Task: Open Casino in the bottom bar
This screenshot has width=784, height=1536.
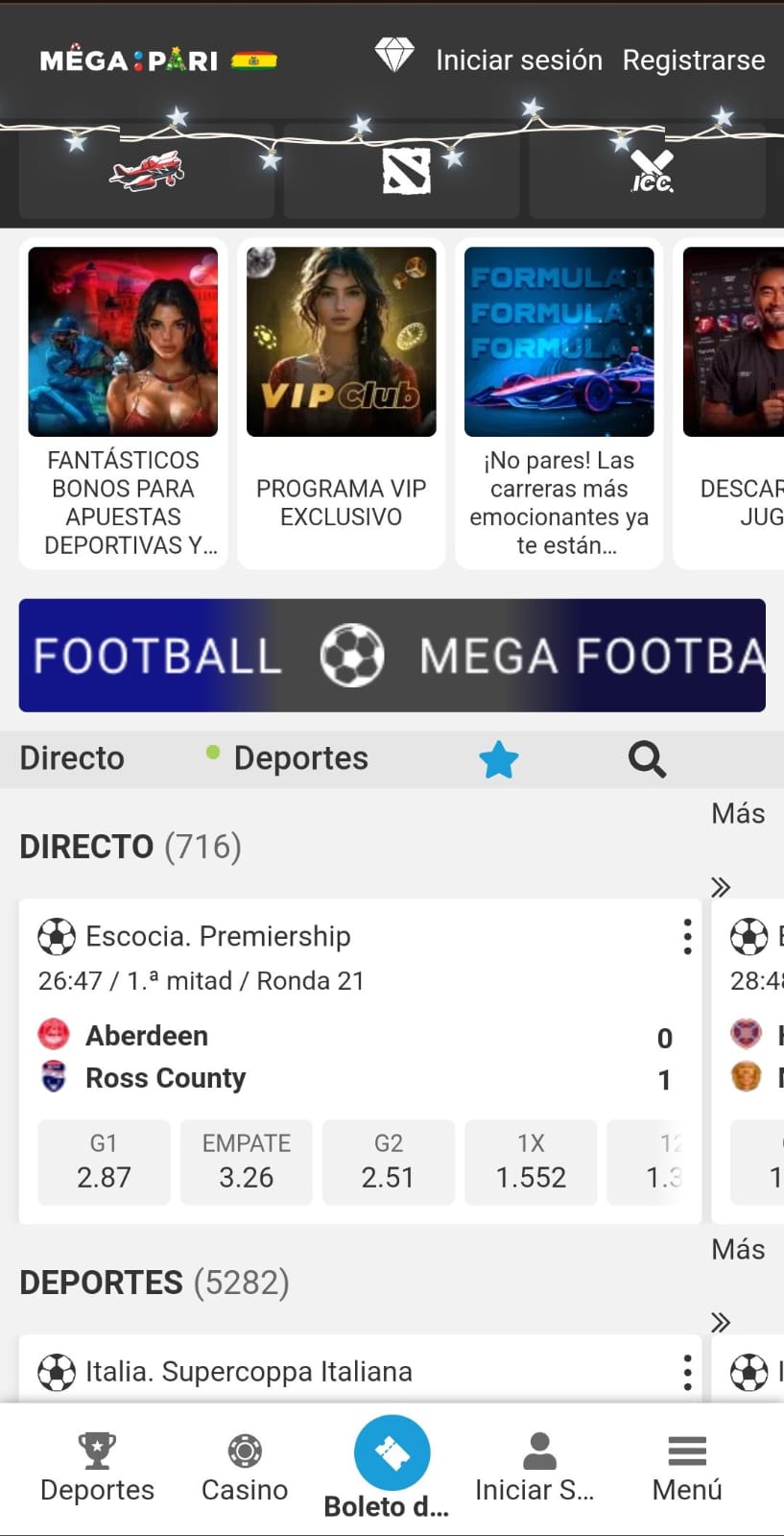Action: pos(245,1467)
